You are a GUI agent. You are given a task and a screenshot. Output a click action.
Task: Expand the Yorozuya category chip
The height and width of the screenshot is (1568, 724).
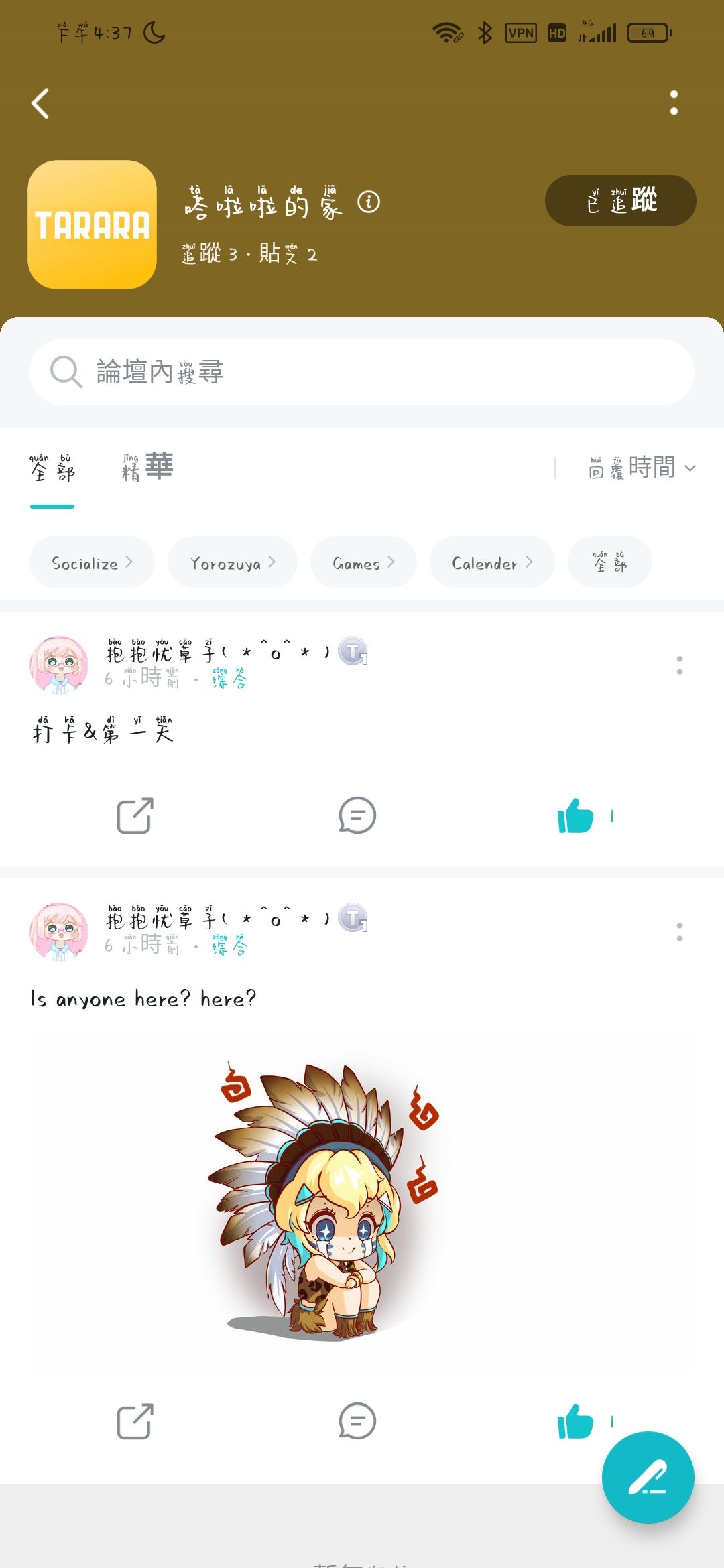tap(232, 562)
